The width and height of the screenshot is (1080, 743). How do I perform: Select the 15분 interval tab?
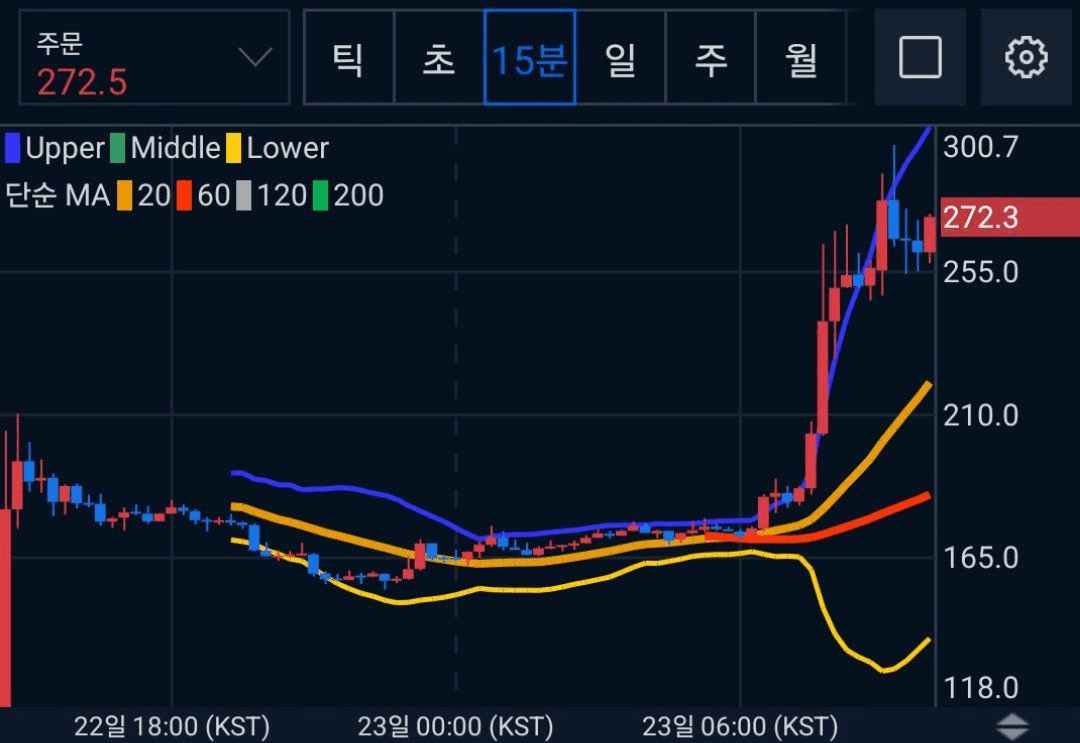pos(529,58)
